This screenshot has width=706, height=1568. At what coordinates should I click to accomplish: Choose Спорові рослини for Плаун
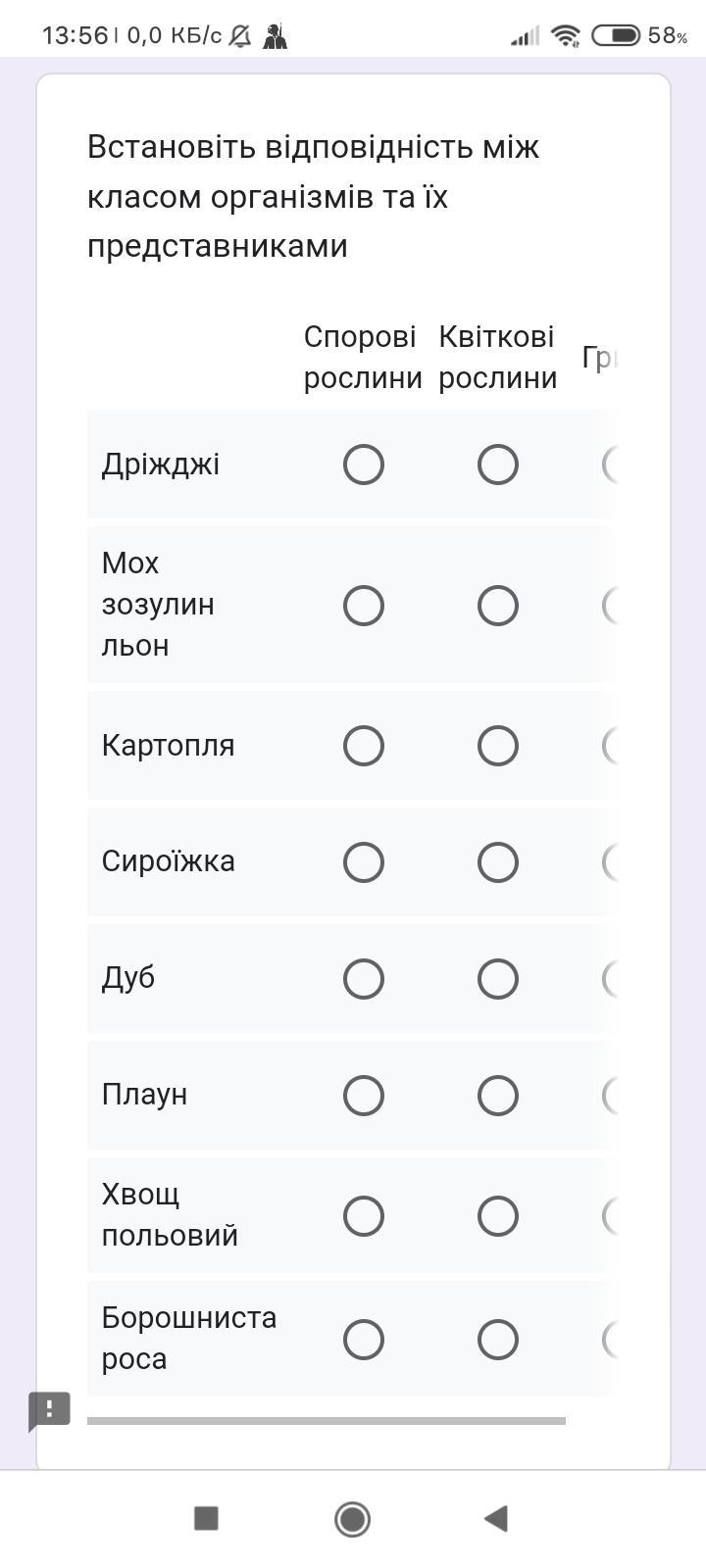[363, 1096]
